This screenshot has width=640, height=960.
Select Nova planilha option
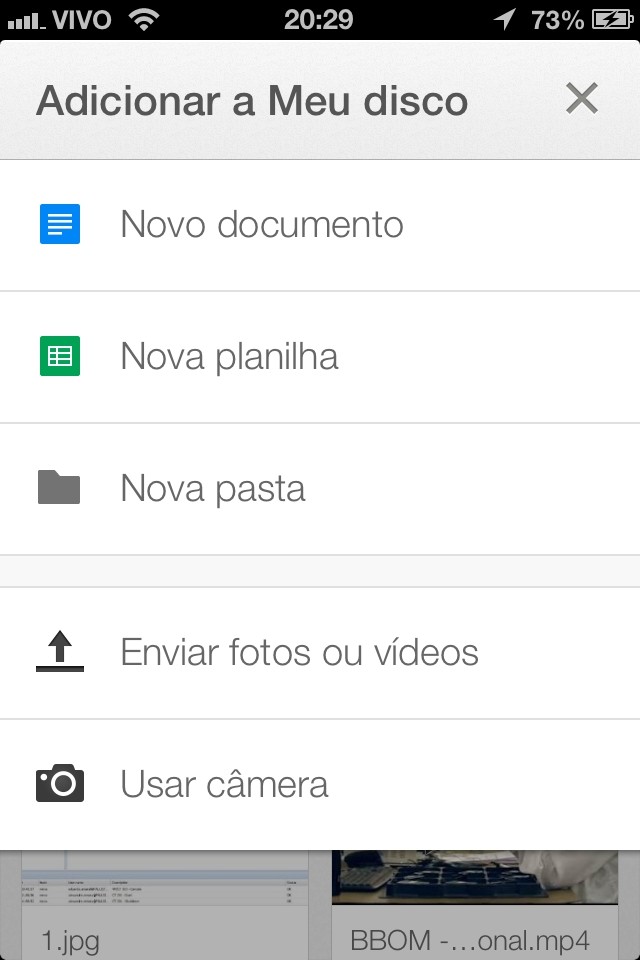229,357
